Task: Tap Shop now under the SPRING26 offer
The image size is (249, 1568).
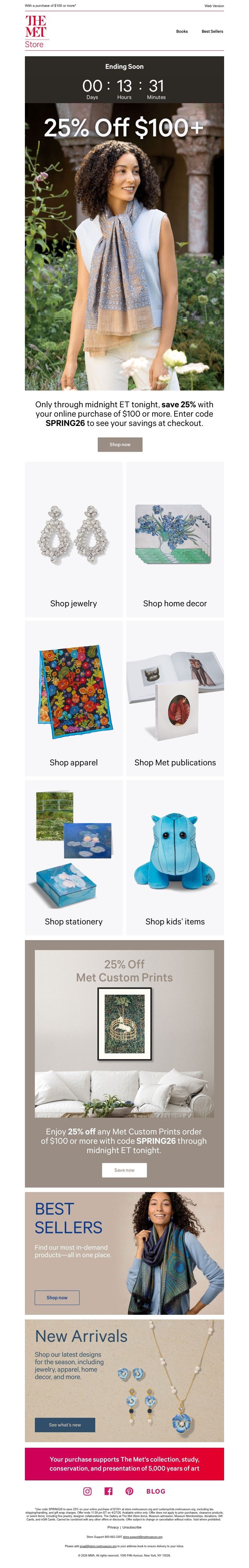Action: (120, 444)
